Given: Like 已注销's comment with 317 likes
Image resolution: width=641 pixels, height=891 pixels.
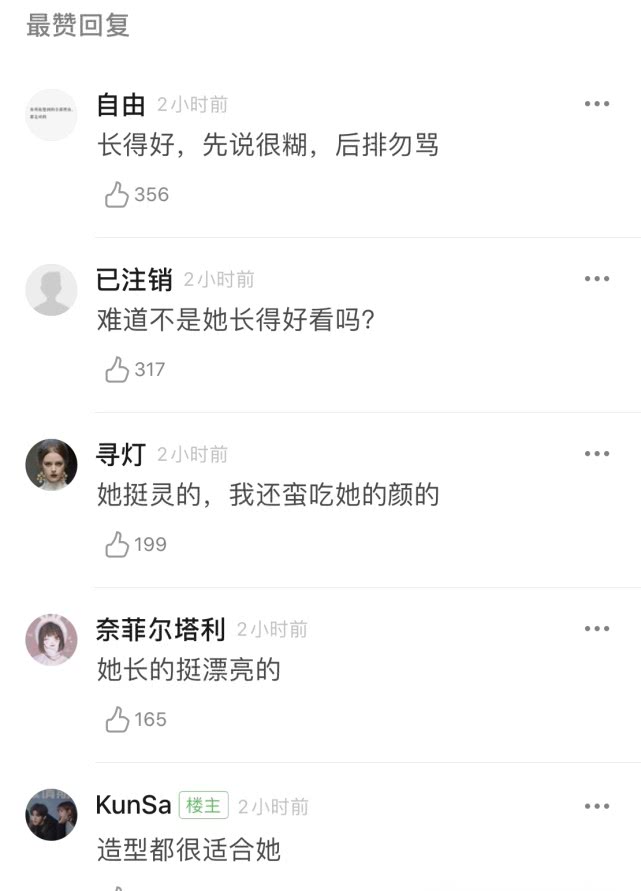Looking at the screenshot, I should tap(118, 370).
